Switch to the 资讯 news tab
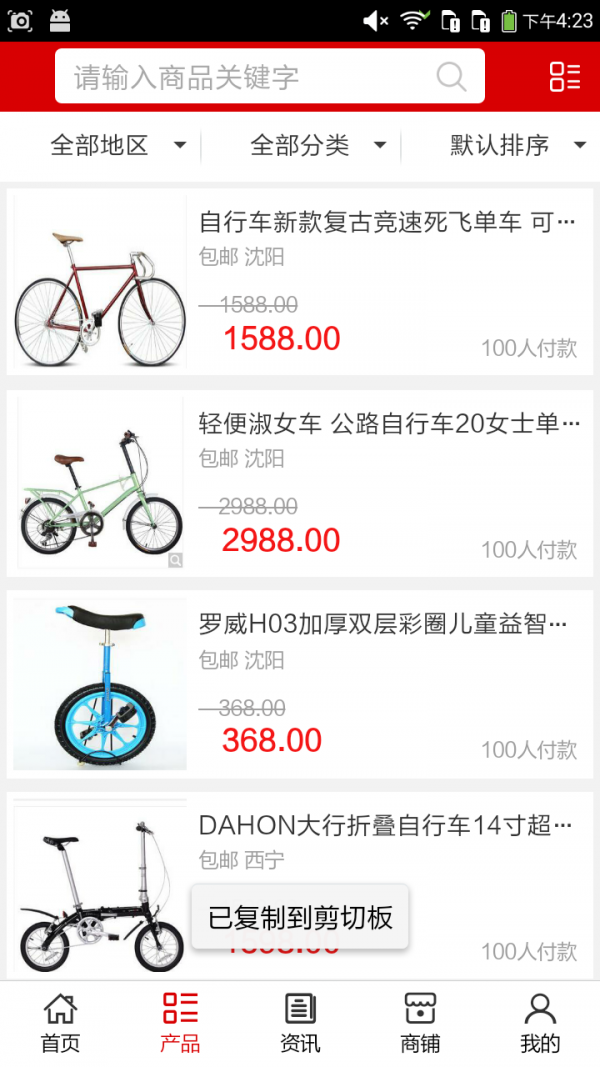This screenshot has width=600, height=1067. 300,1023
